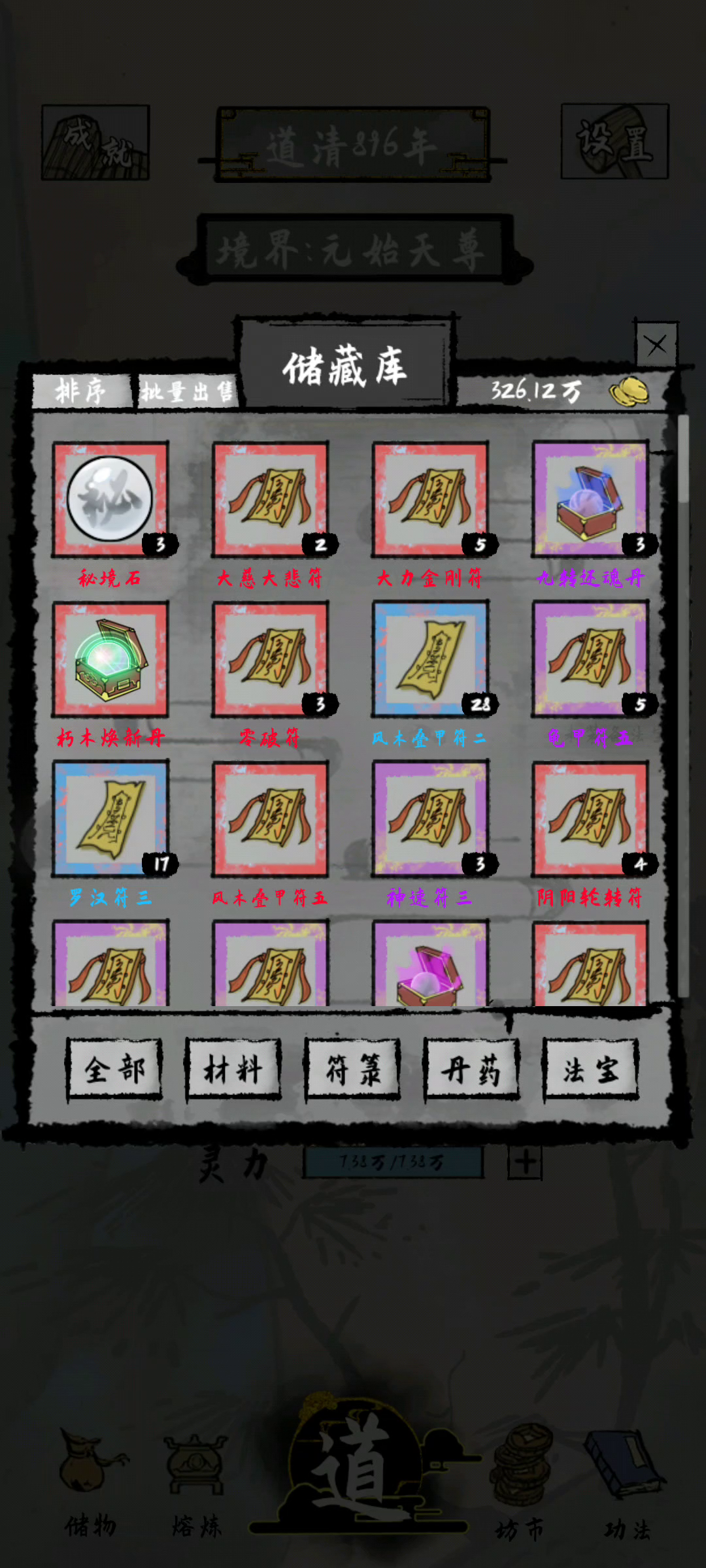Select the 秘境石 item
The image size is (706, 1568).
point(110,500)
